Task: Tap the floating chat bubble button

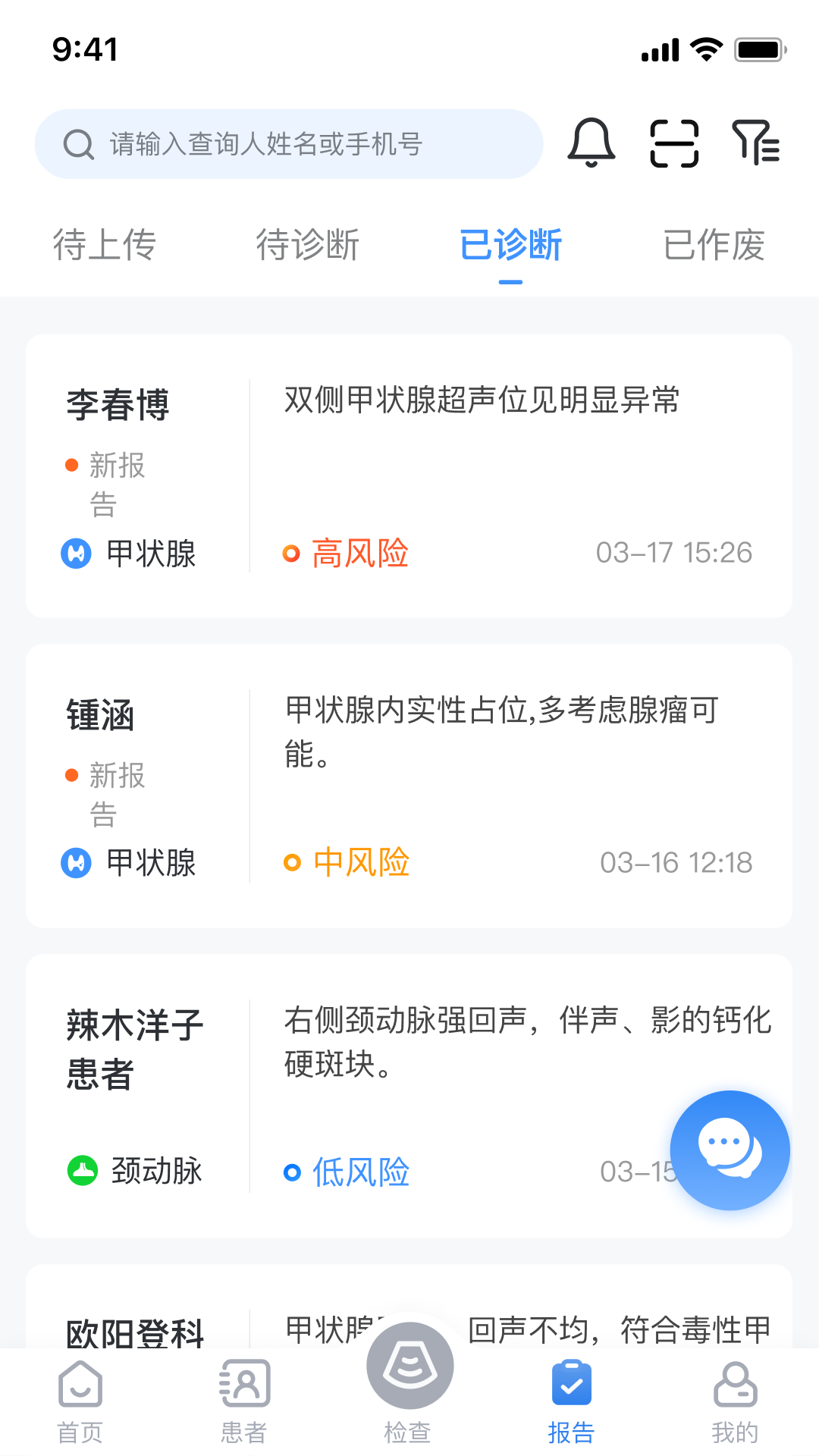Action: [x=730, y=1150]
